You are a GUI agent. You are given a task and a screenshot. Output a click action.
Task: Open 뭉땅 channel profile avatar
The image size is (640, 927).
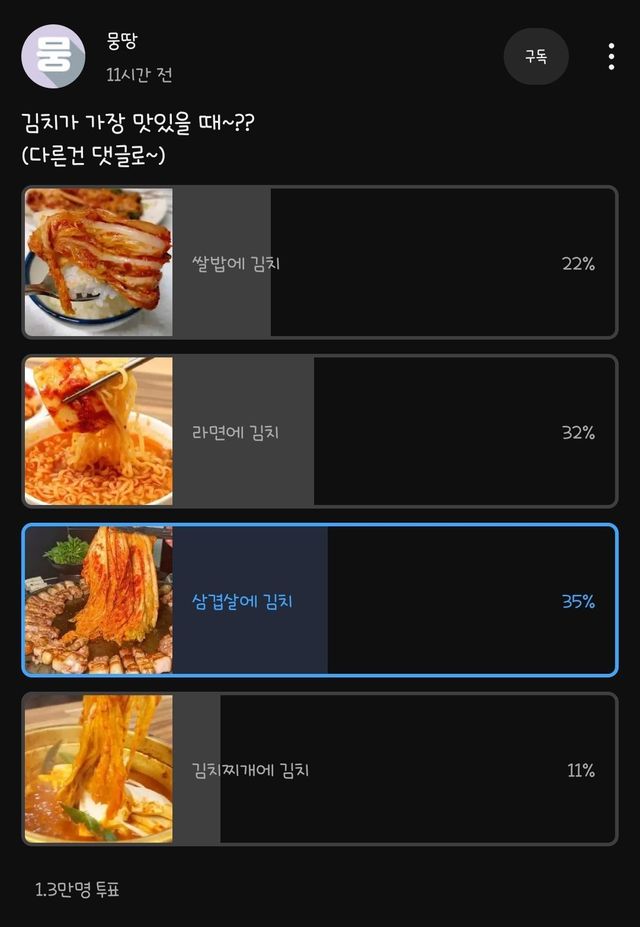tap(53, 56)
